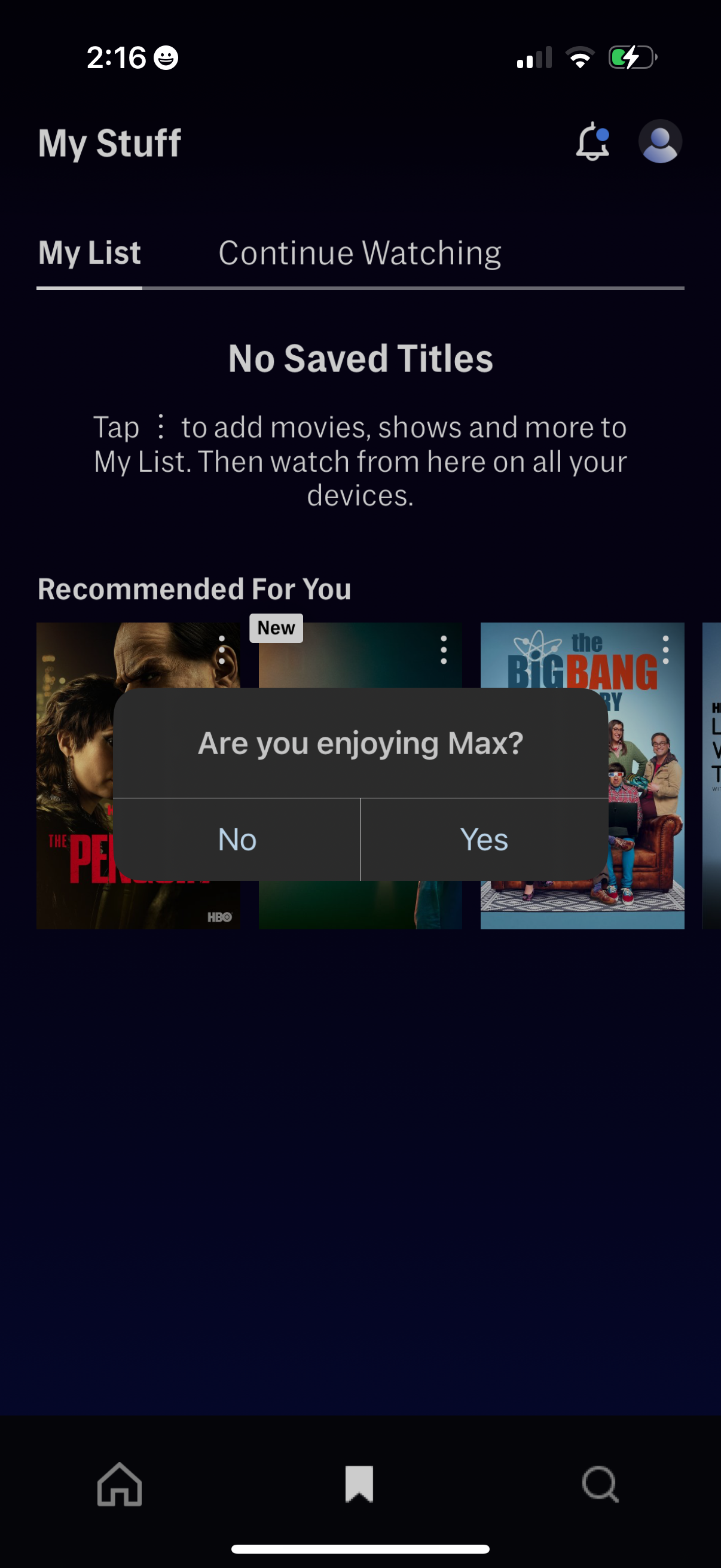Tap the New badge on the middle title

tap(276, 627)
